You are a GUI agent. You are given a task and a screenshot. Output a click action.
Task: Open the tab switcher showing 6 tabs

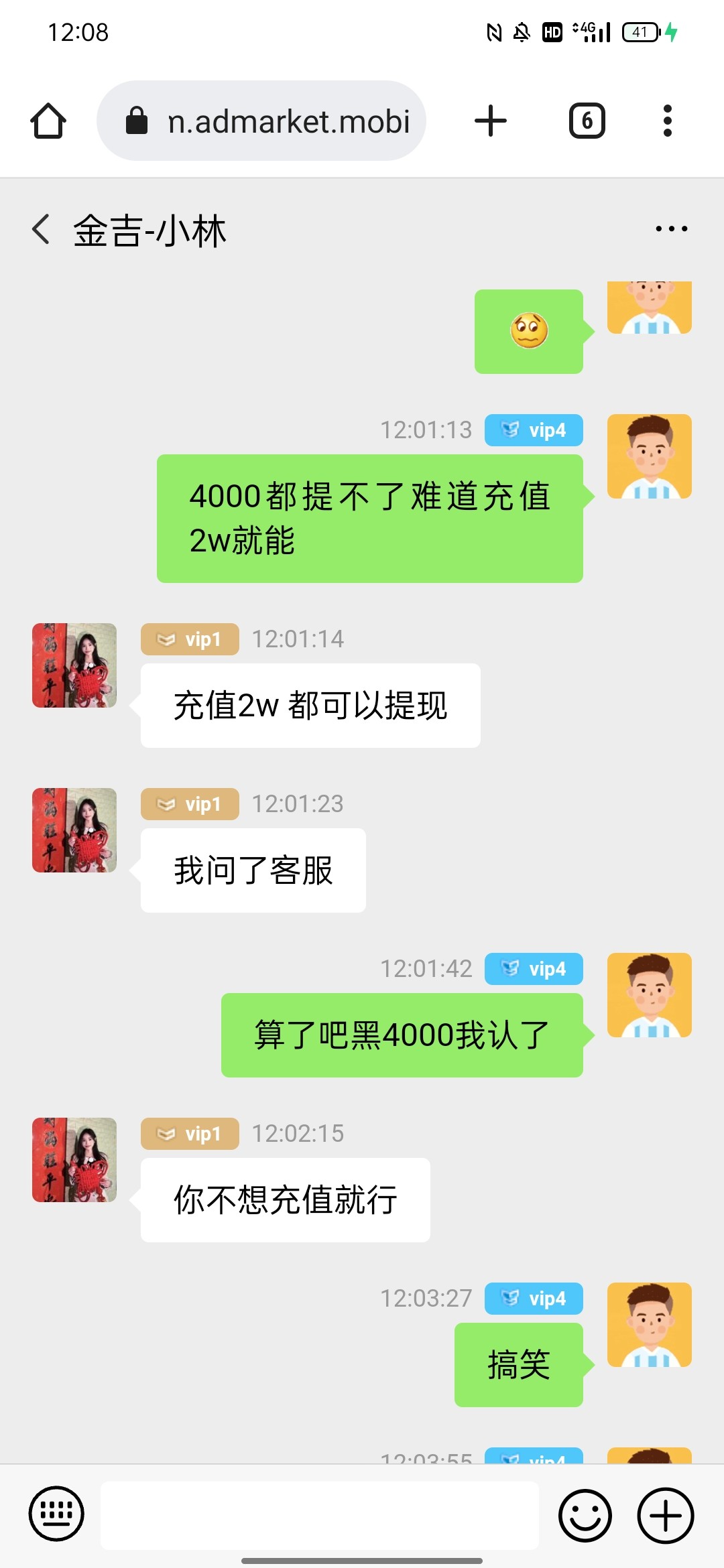coord(587,121)
